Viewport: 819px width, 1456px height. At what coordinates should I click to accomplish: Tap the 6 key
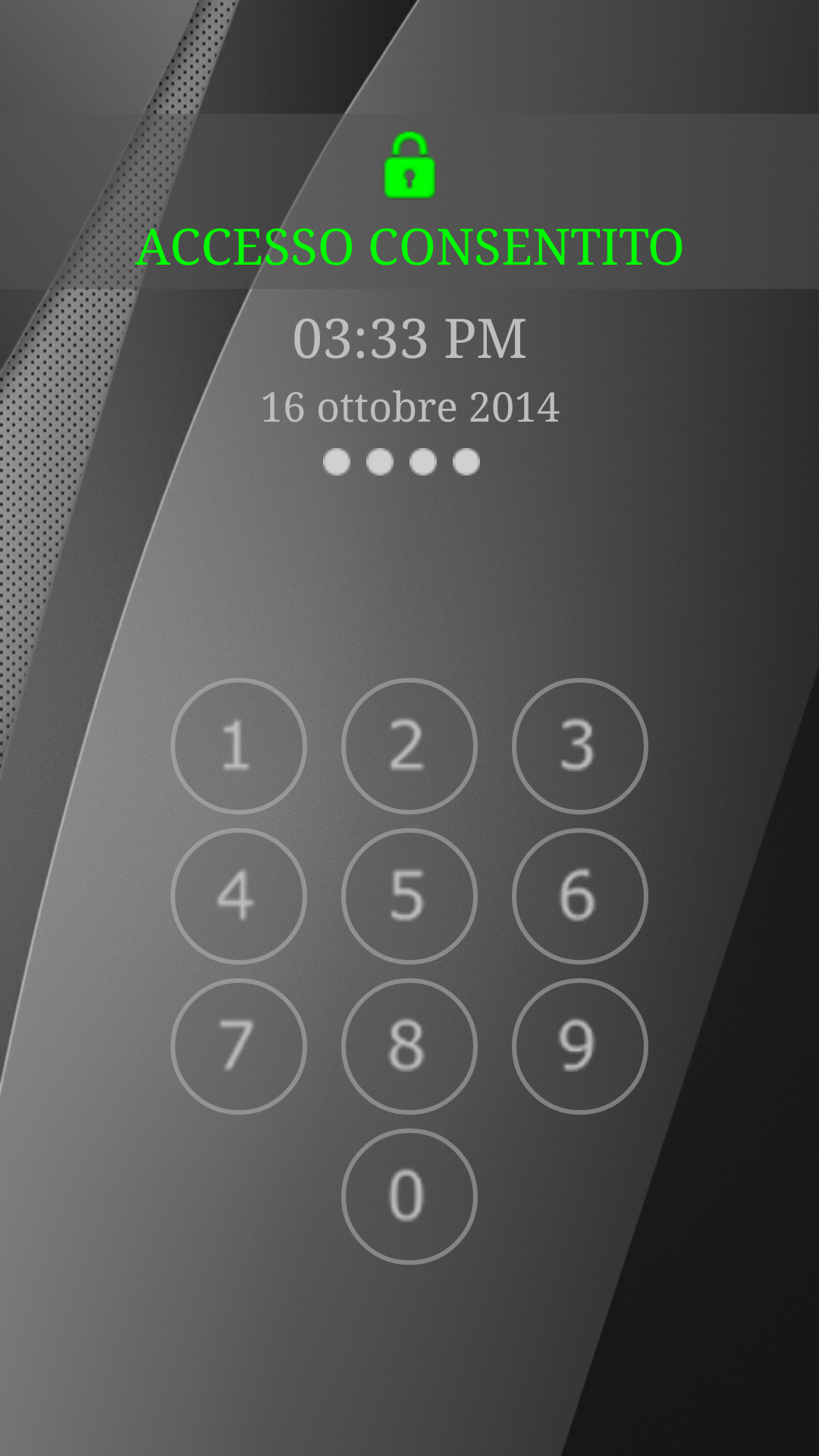[x=580, y=896]
